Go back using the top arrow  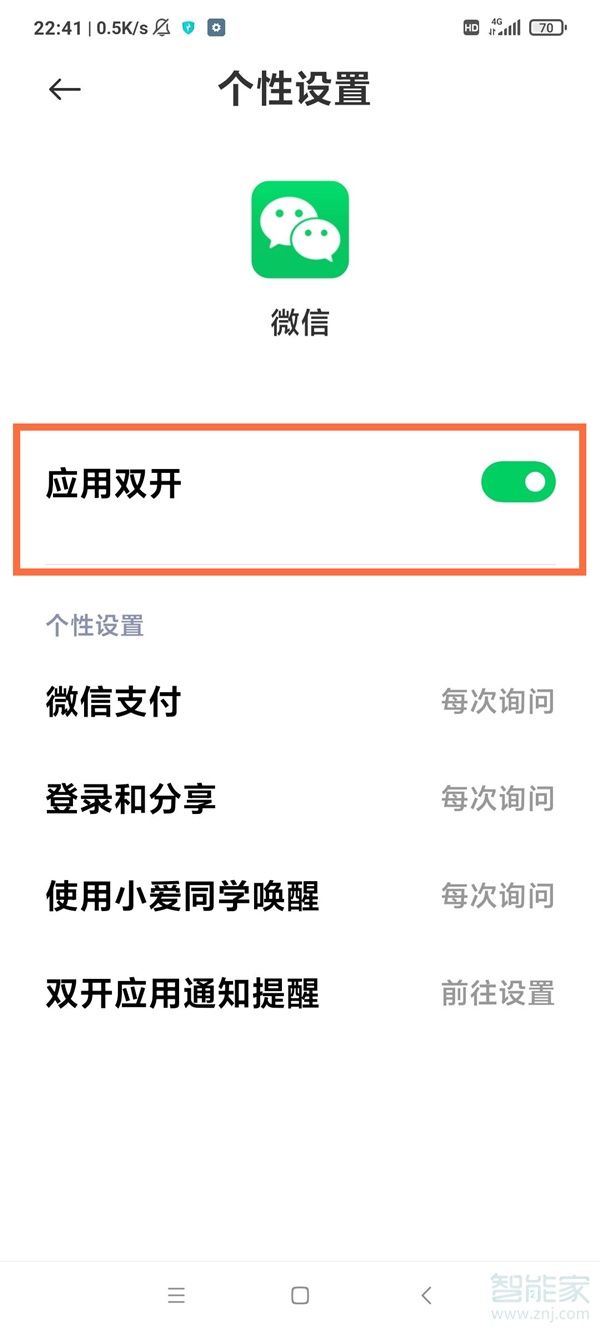coord(65,89)
